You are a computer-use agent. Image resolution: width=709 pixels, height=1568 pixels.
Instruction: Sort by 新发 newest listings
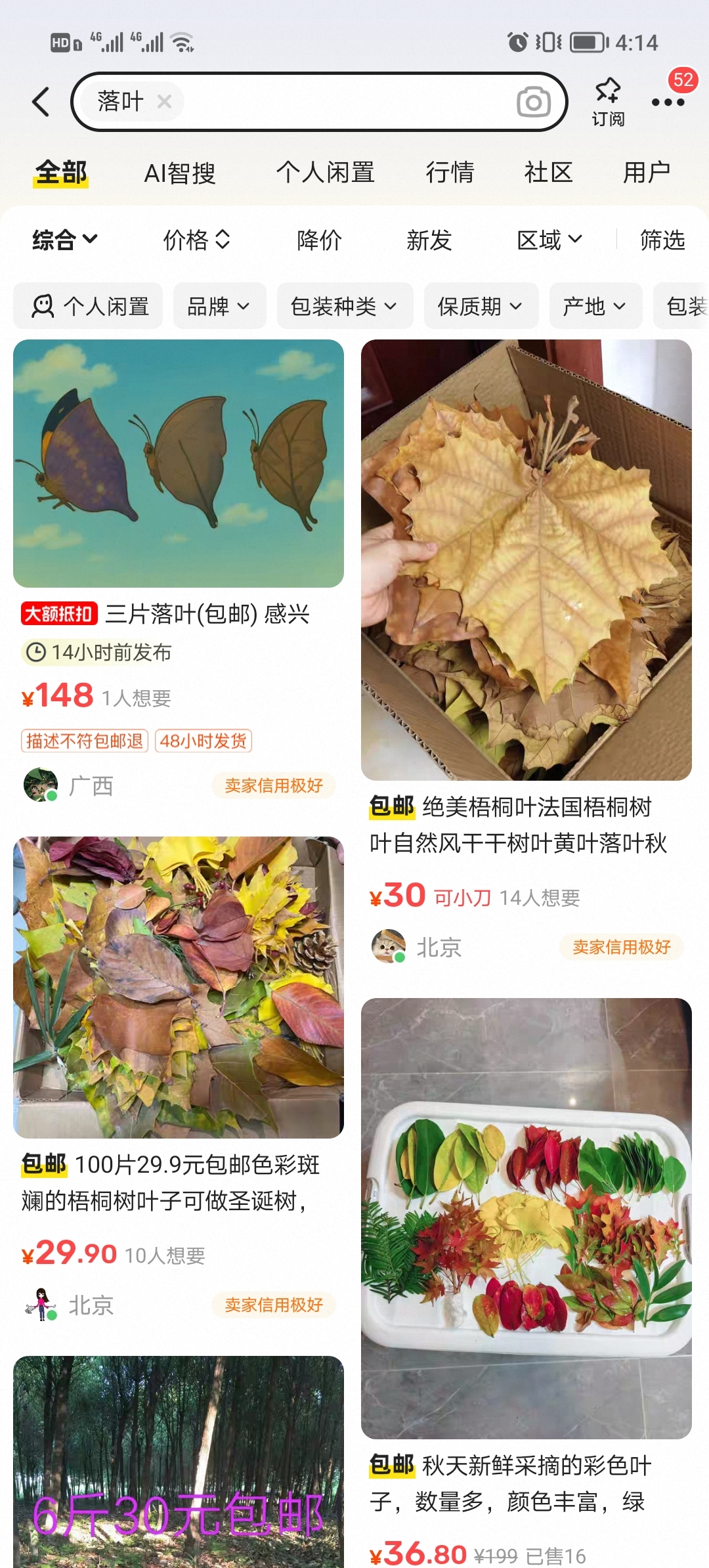tap(429, 240)
